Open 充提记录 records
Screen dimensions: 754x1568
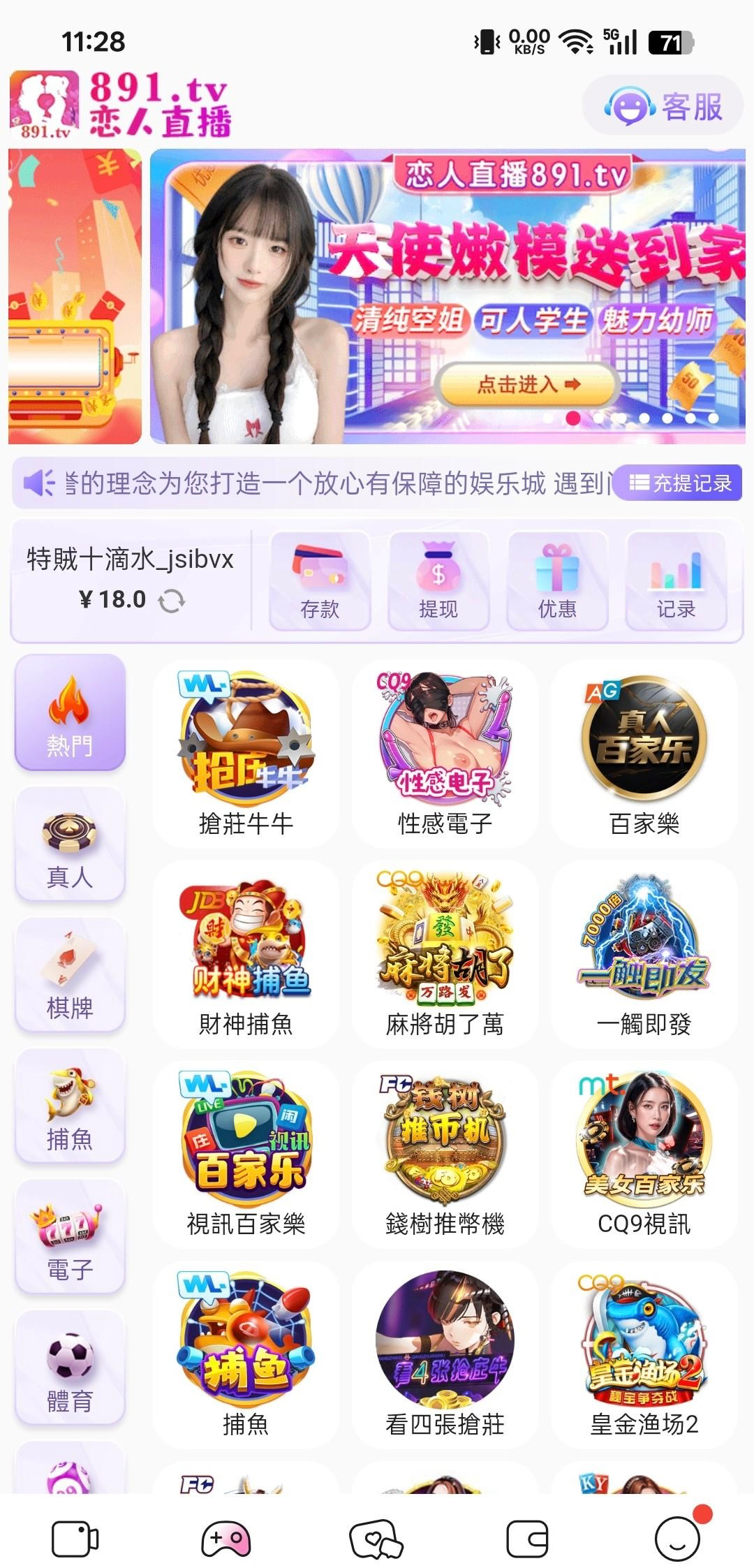680,483
